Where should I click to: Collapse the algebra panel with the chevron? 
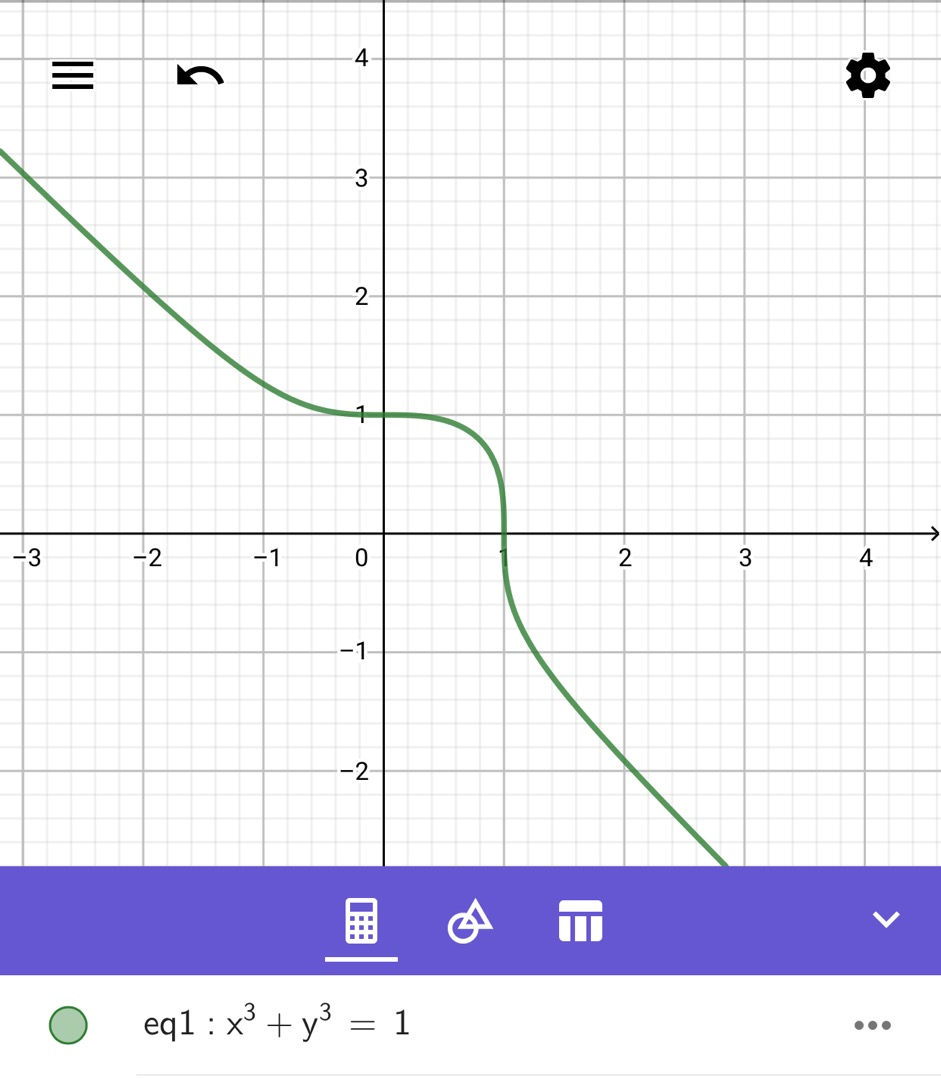(x=886, y=919)
